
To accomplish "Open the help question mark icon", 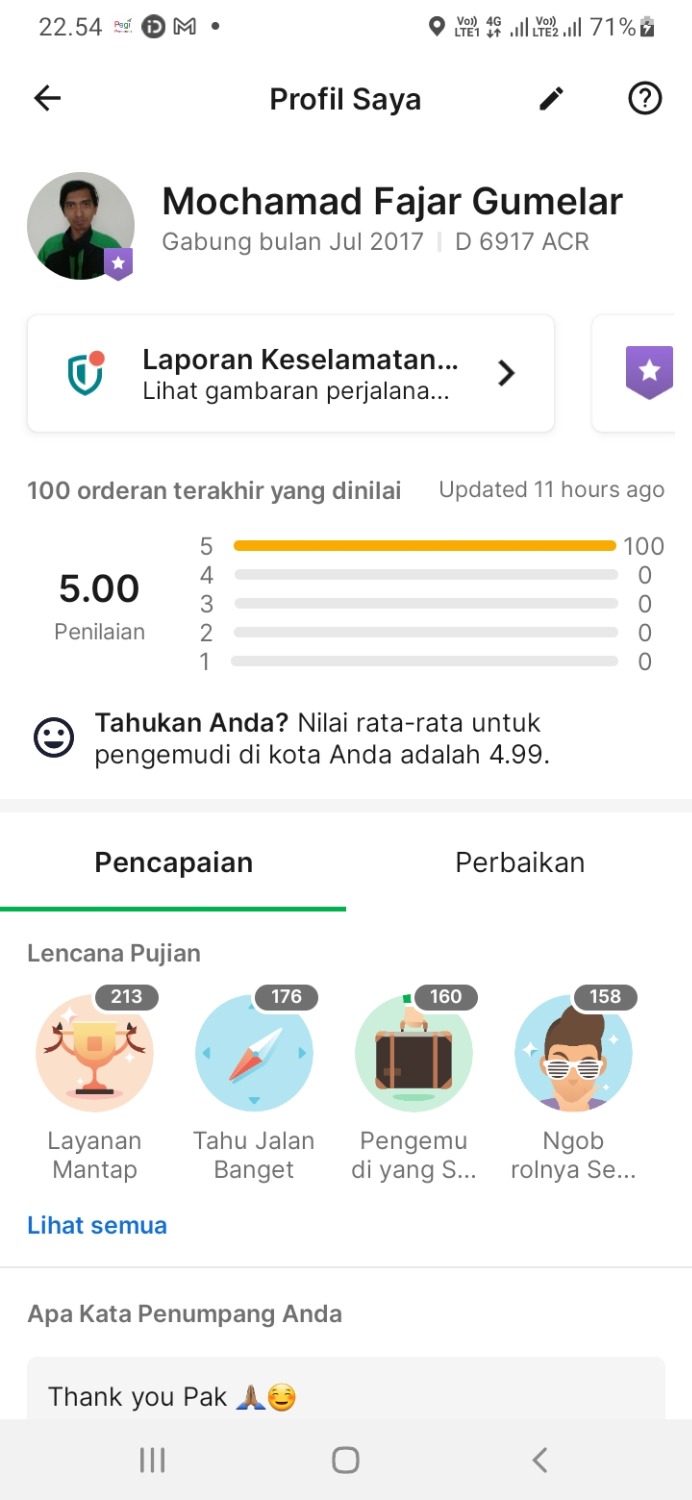I will pyautogui.click(x=644, y=98).
